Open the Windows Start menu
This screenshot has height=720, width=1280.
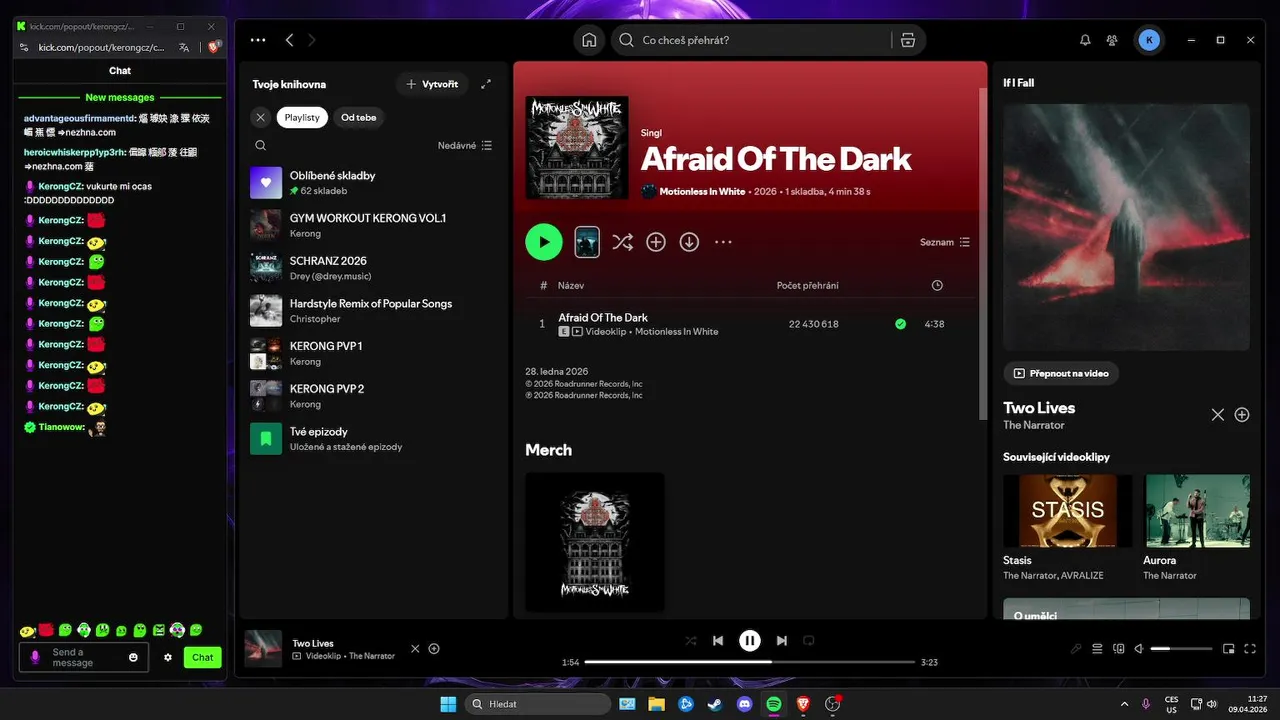447,704
